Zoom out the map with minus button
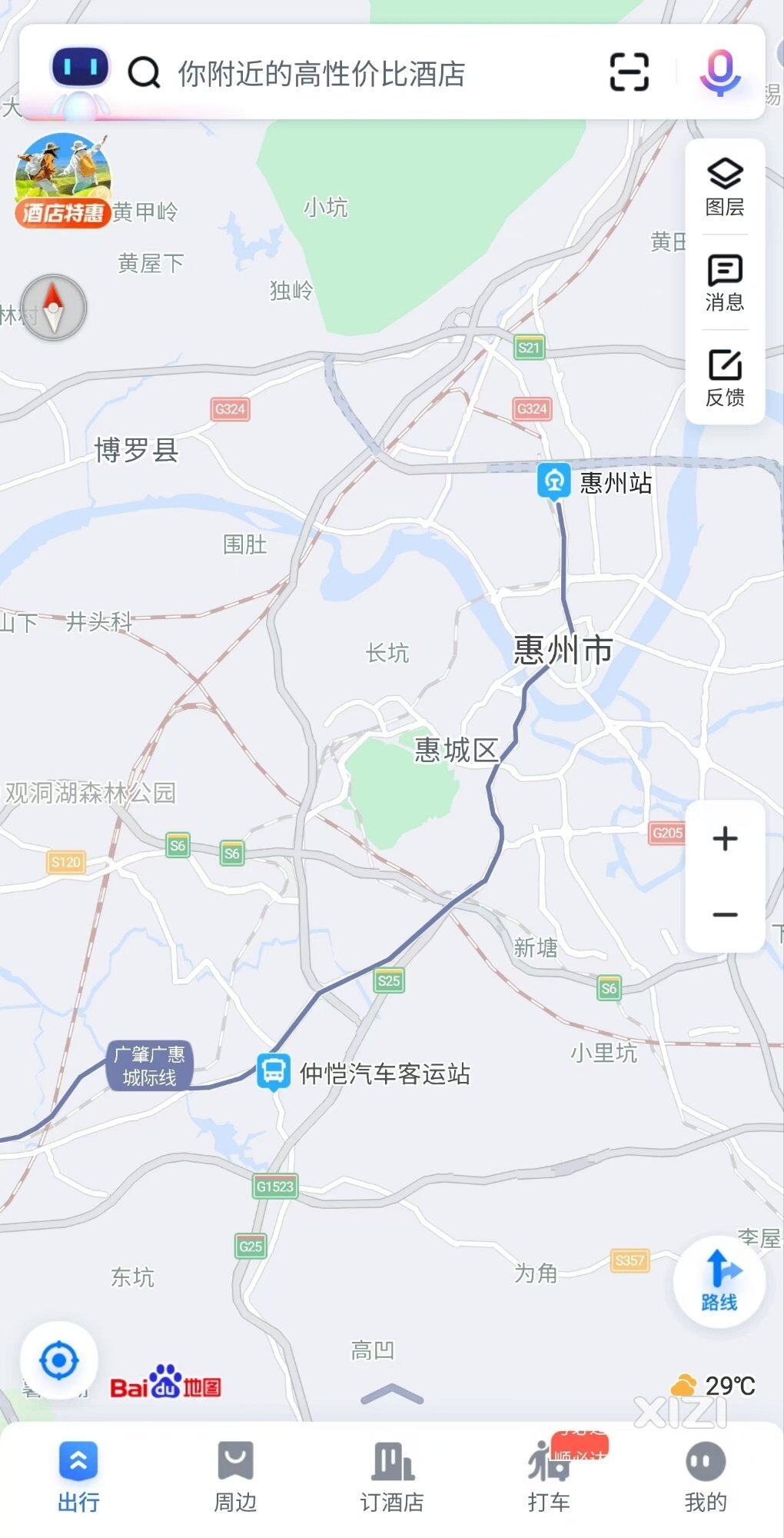This screenshot has width=784, height=1538. click(725, 914)
